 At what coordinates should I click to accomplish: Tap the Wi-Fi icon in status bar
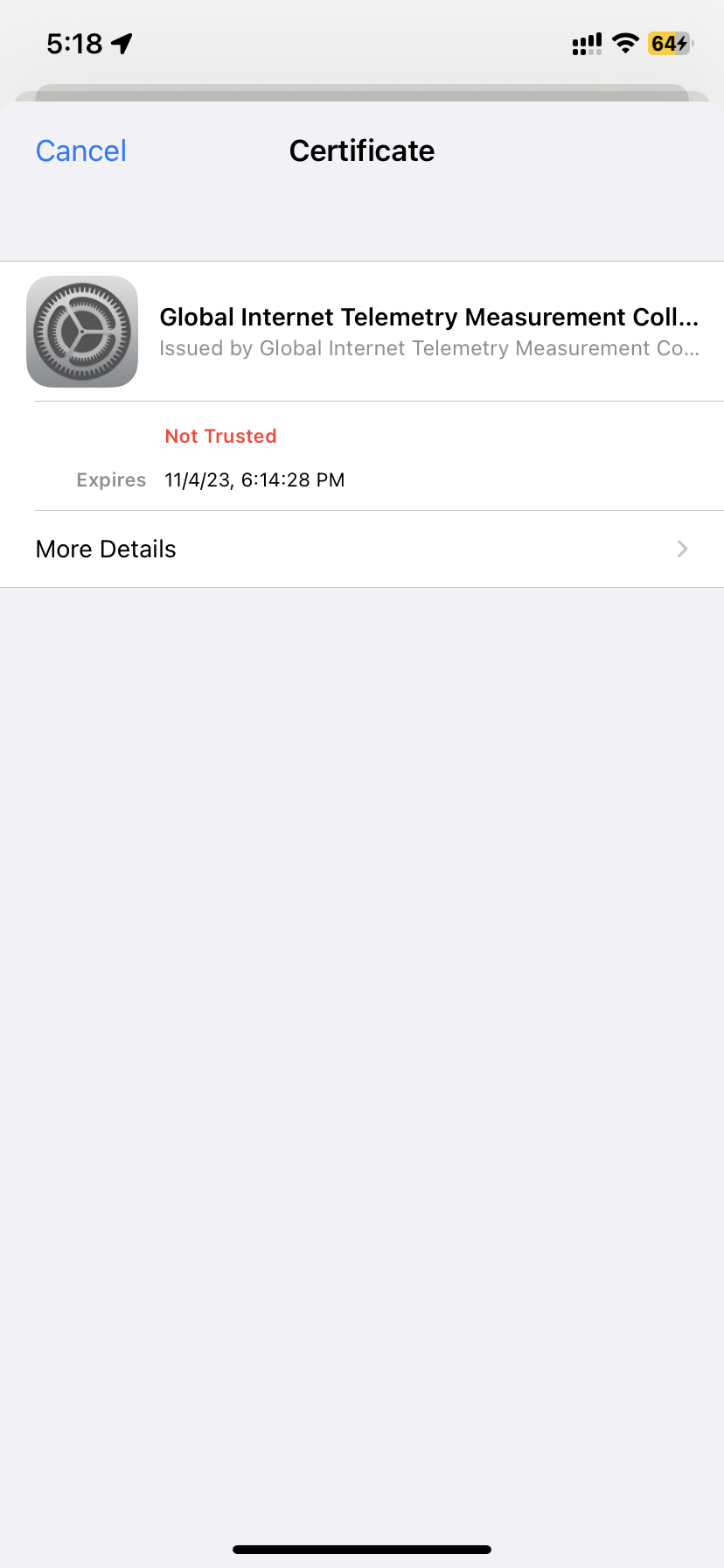point(624,42)
